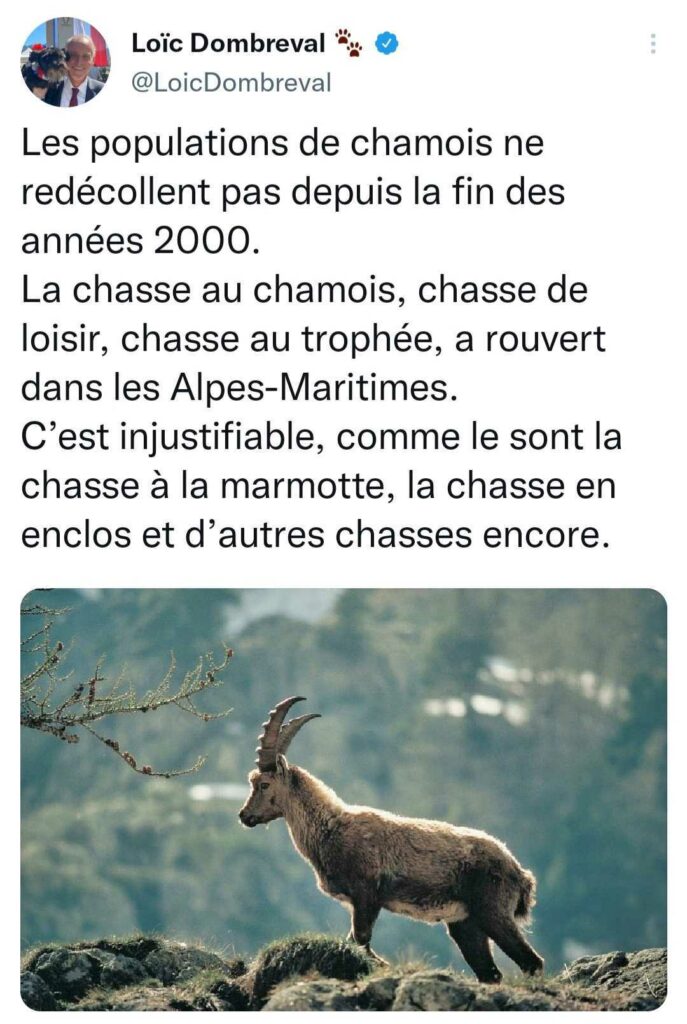Open Loïc Dombreval's profile picture
This screenshot has width=687, height=1024.
point(65,62)
